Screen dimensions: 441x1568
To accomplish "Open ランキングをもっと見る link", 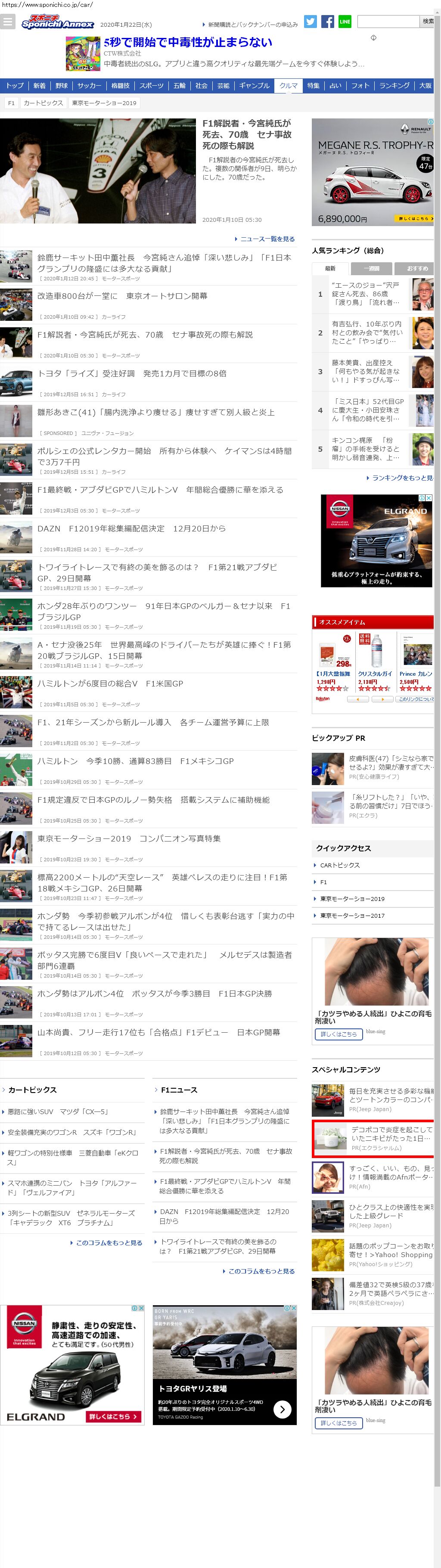I will point(402,478).
